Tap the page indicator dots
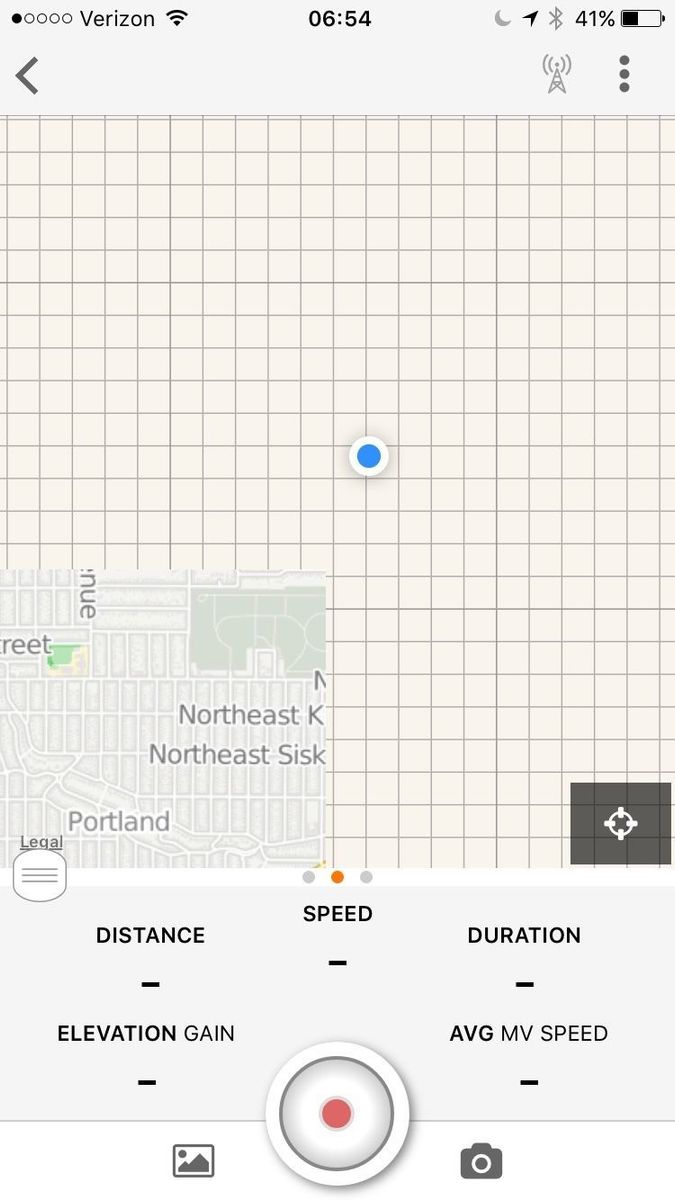This screenshot has width=675, height=1200. (x=337, y=877)
